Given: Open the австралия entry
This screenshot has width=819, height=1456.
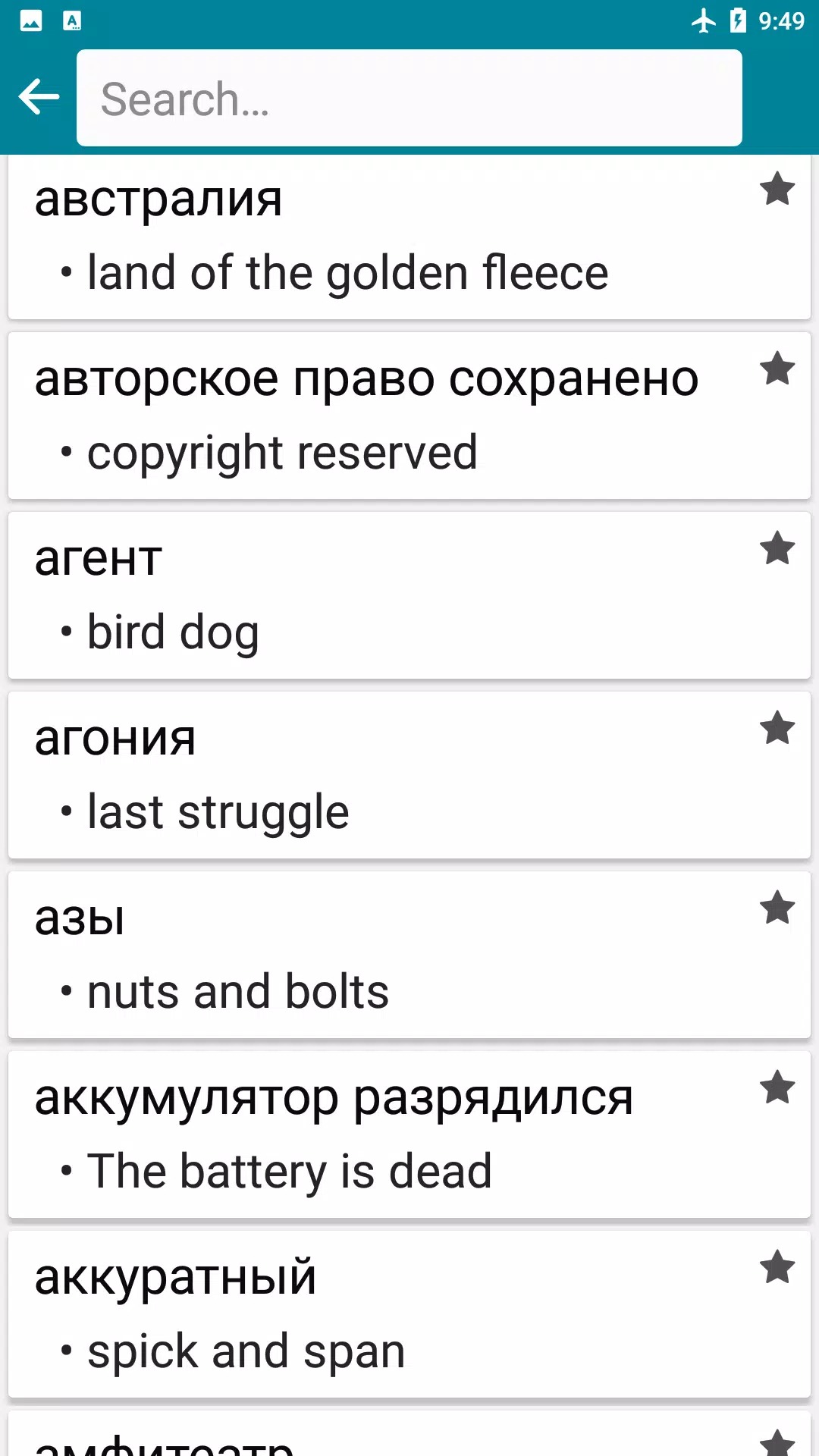Looking at the screenshot, I should pyautogui.click(x=379, y=237).
